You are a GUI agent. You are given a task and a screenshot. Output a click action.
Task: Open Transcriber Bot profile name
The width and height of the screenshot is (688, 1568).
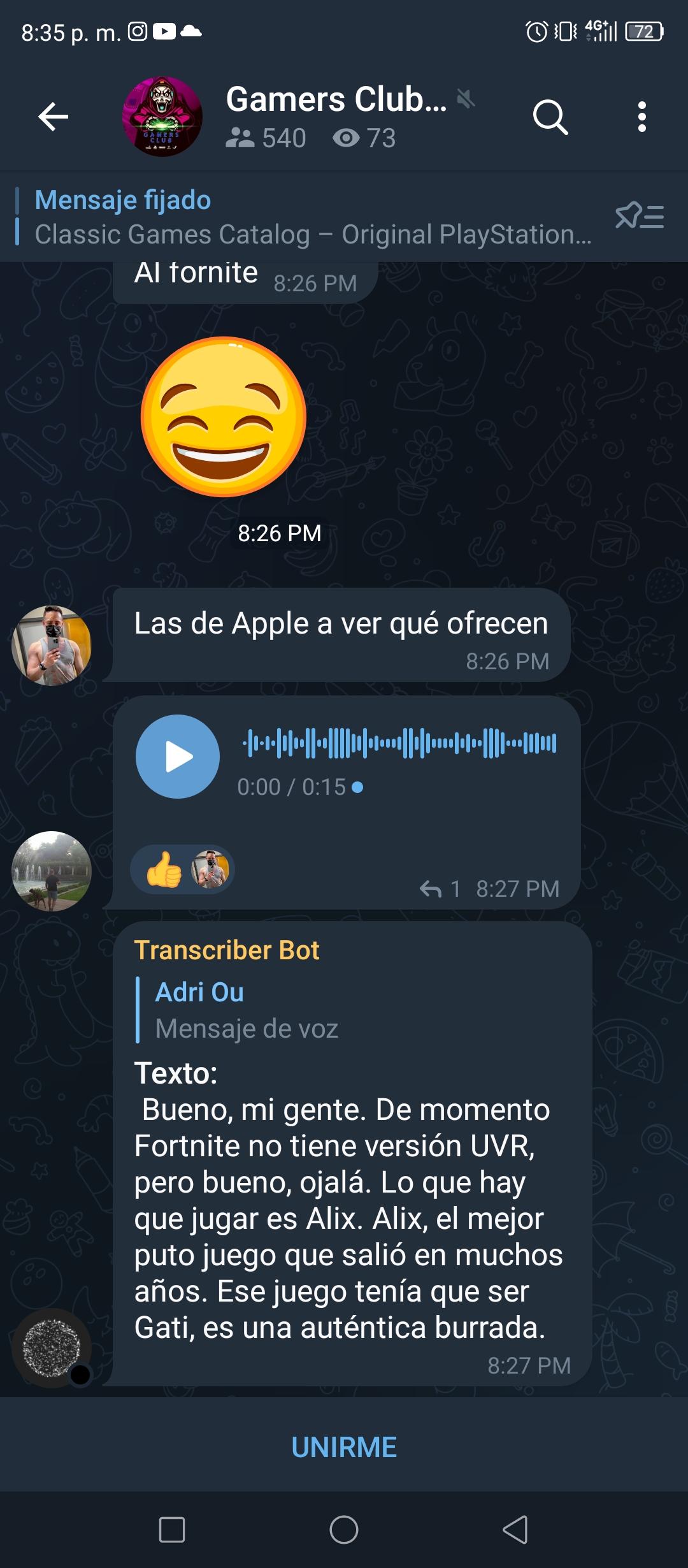tap(227, 950)
